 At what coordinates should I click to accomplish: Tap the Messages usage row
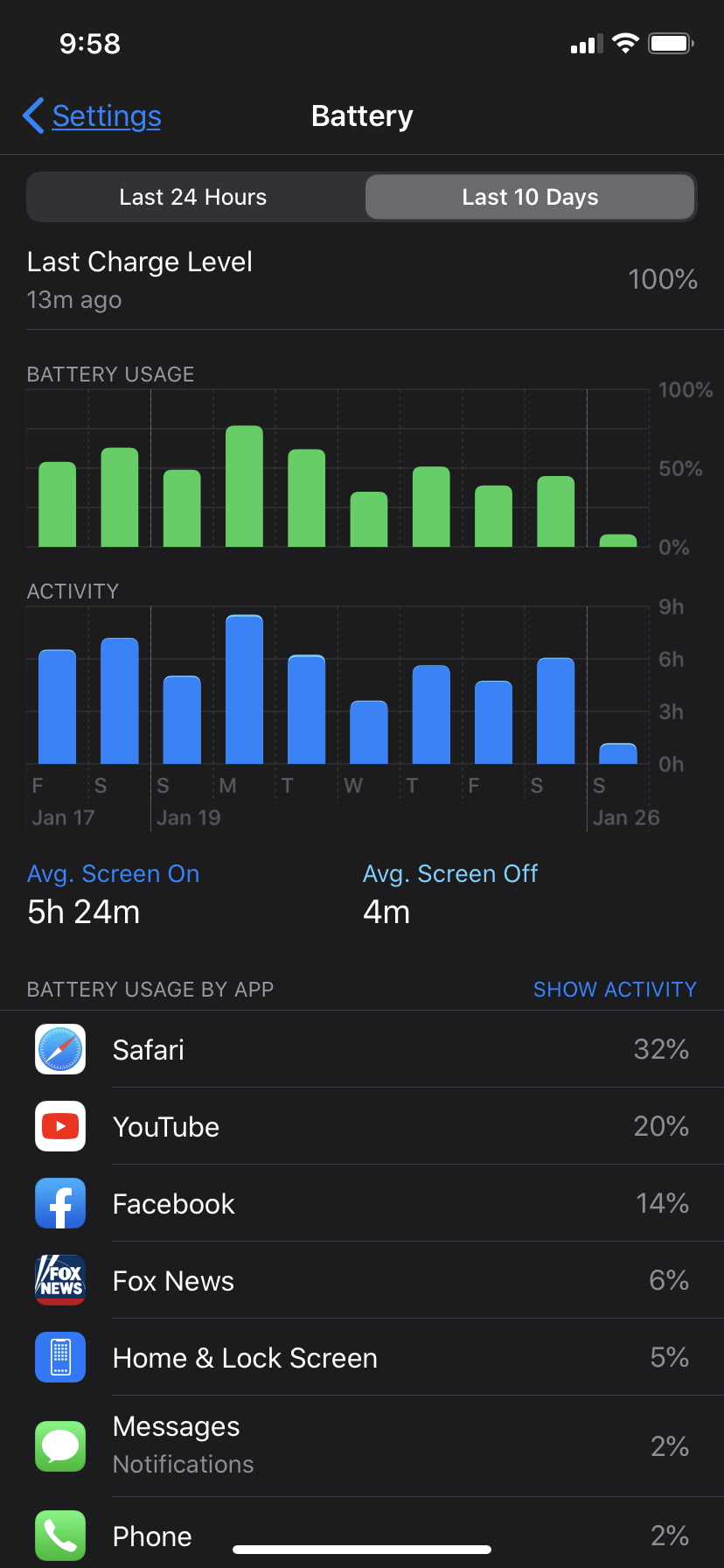pos(362,1445)
